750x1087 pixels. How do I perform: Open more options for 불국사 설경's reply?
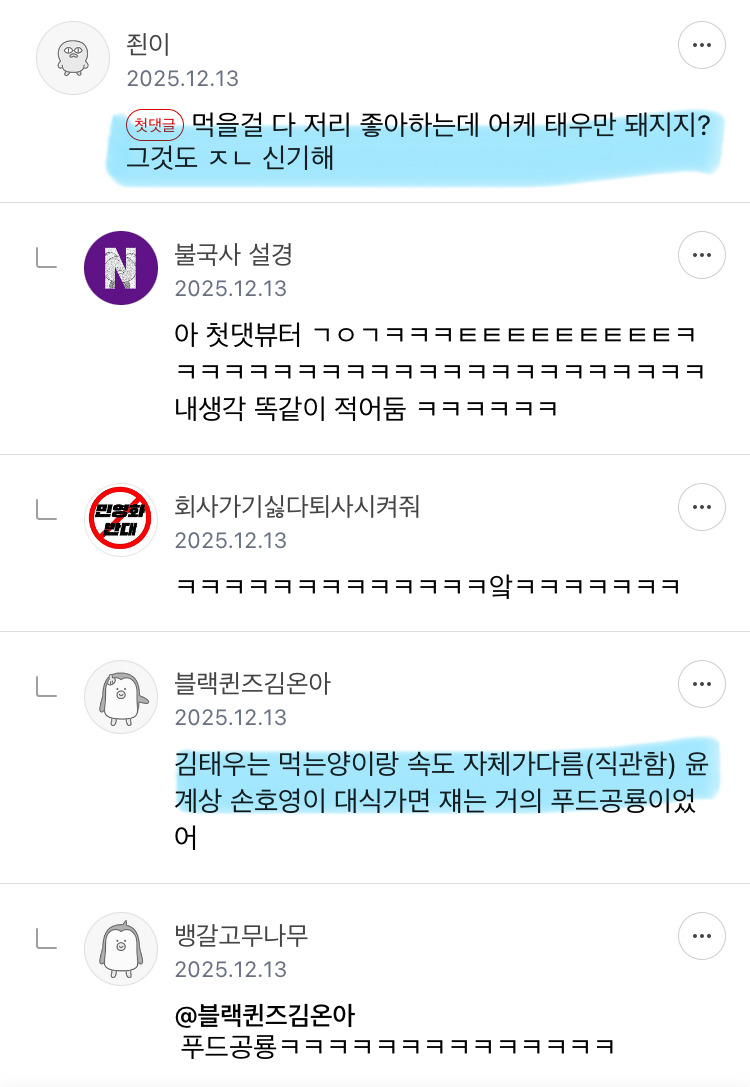[701, 255]
